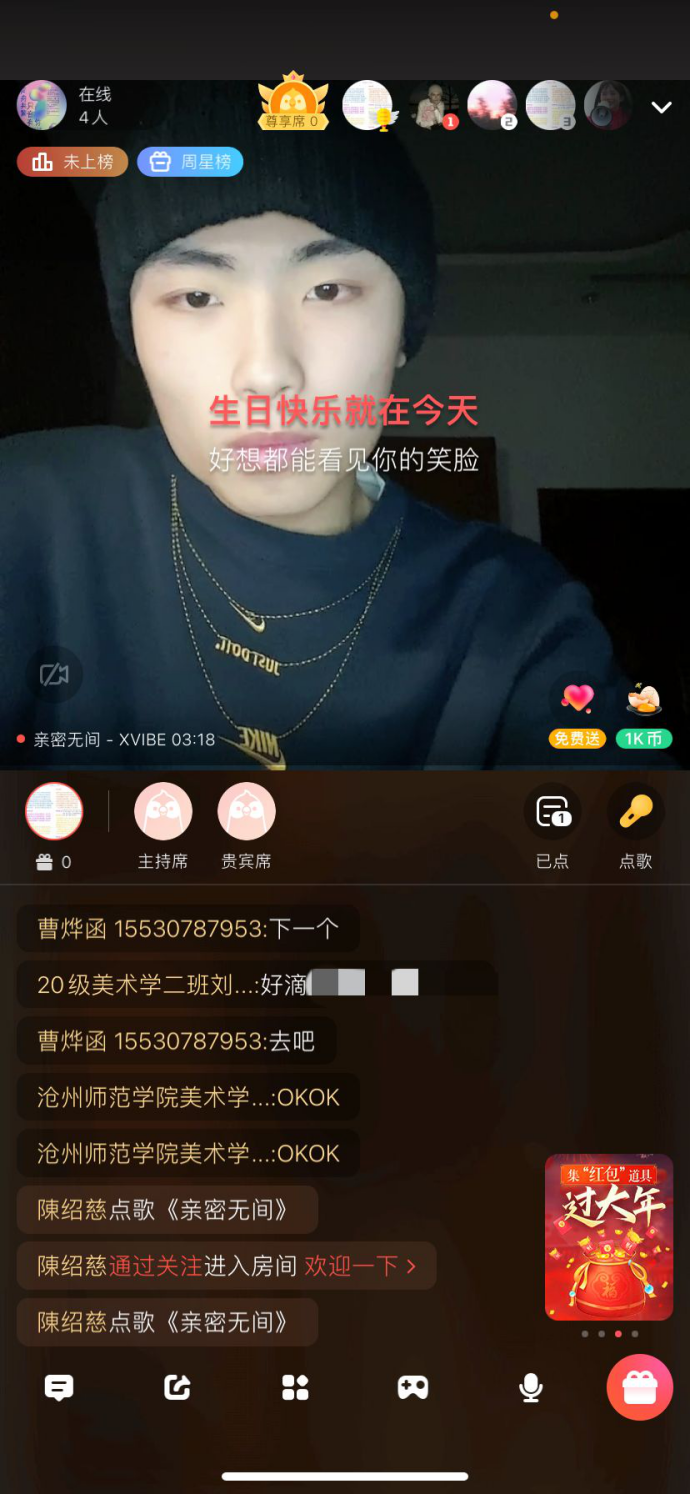Open the host avatar at top left

tap(42, 105)
